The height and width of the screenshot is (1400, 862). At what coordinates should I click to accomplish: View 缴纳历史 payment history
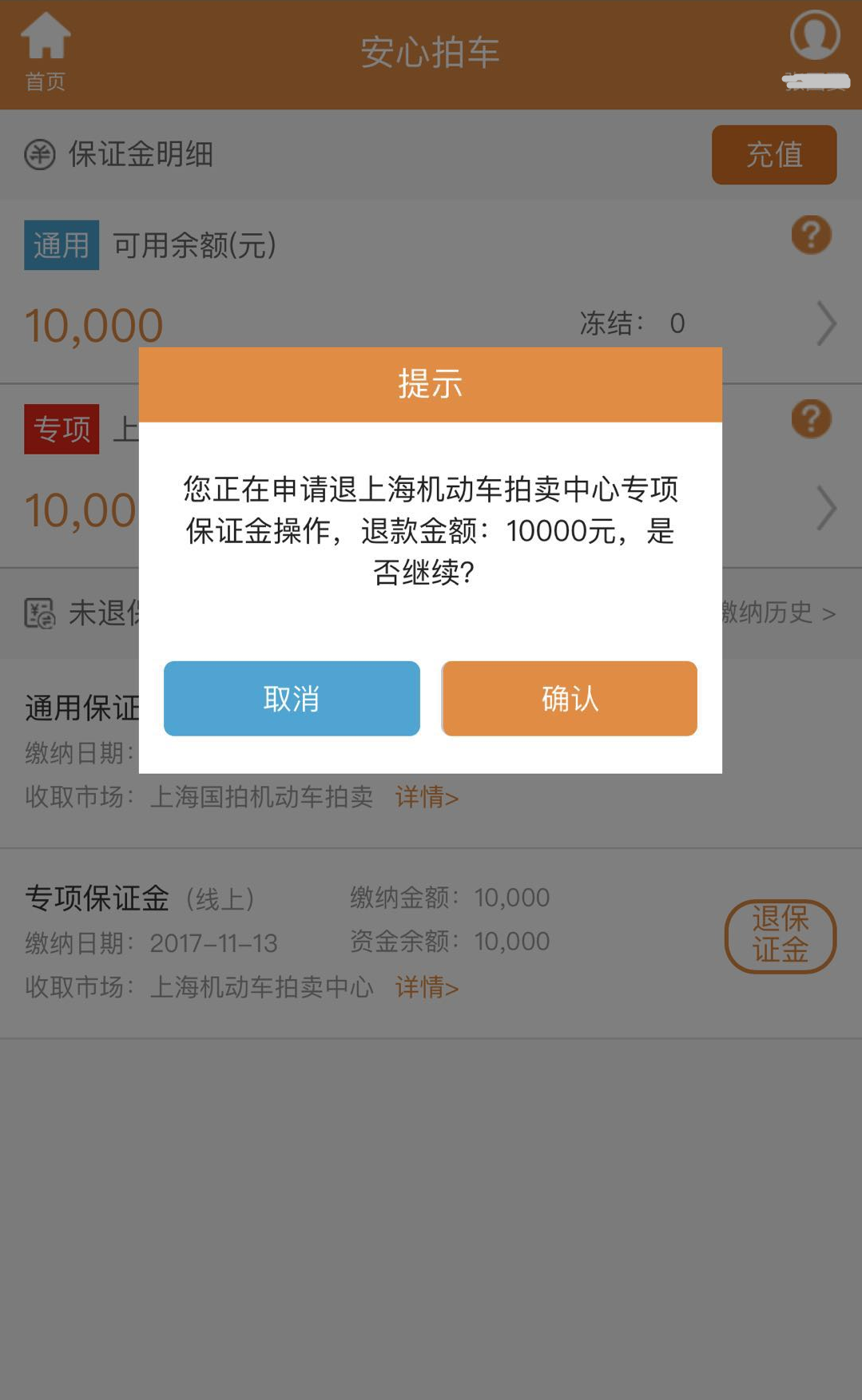779,613
